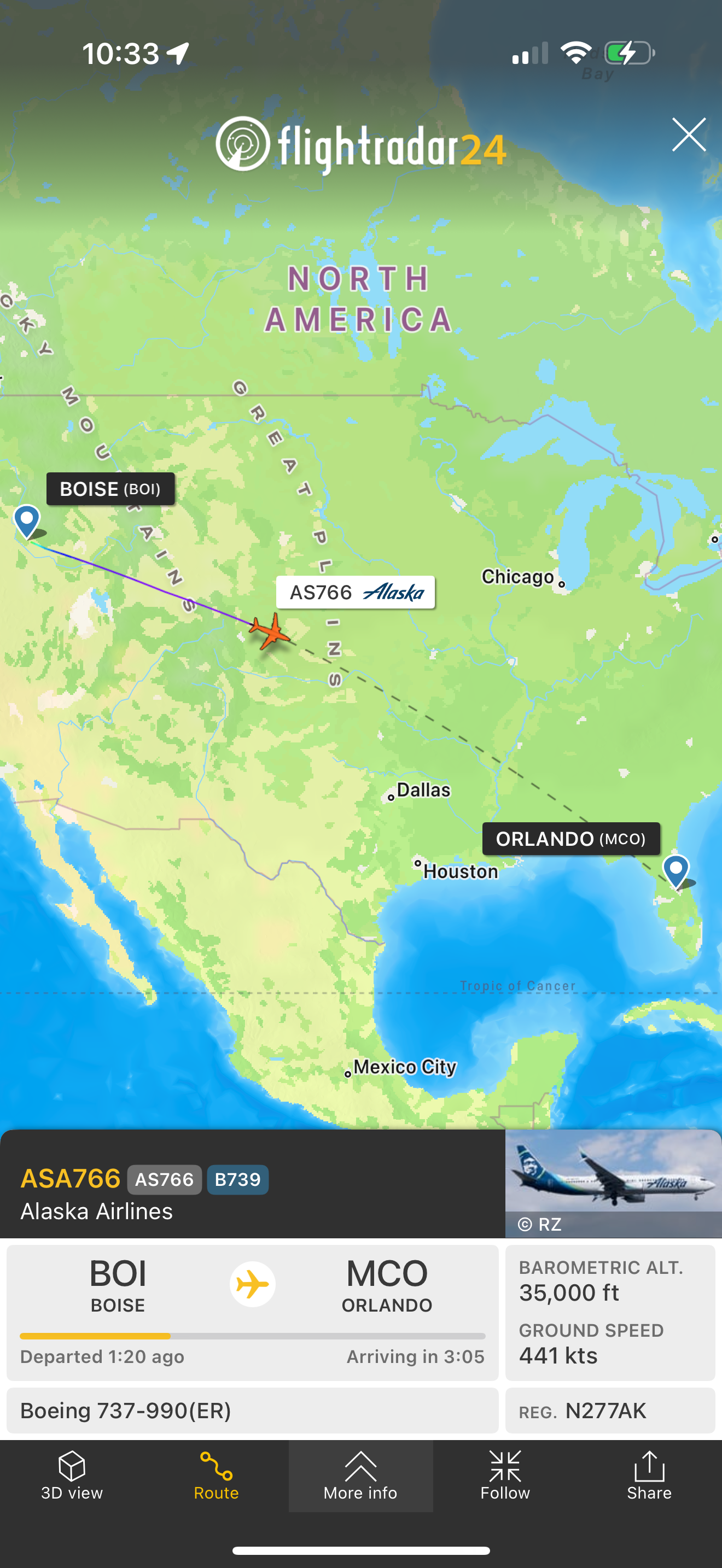Open the 3D view

pos(72,1476)
